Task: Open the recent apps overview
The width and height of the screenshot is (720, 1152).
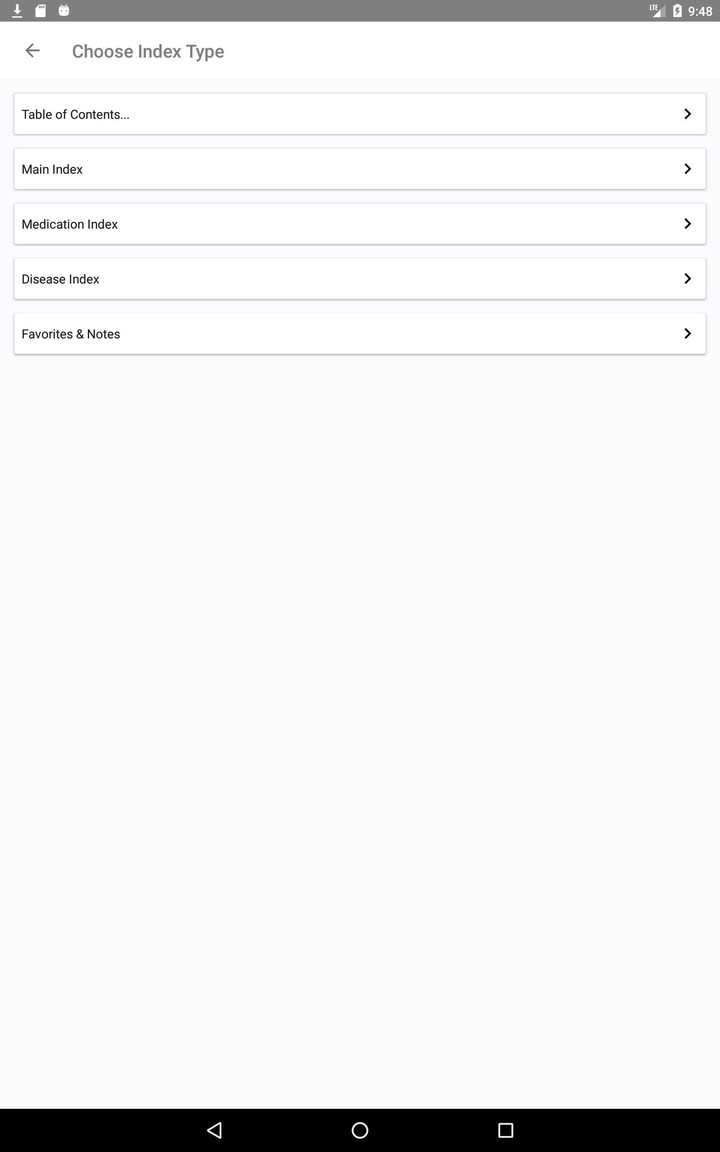Action: pyautogui.click(x=505, y=1130)
